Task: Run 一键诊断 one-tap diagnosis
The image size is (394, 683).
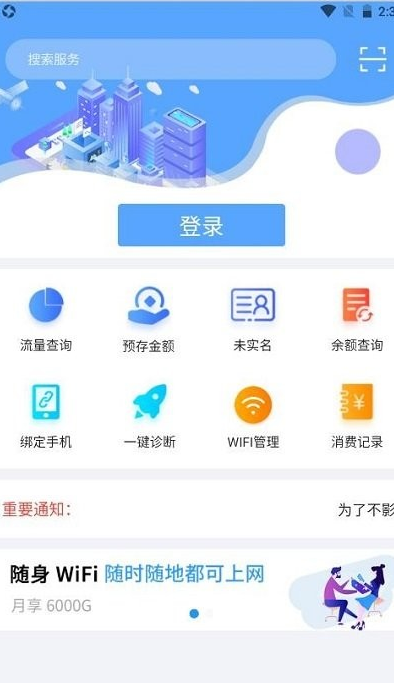Action: click(x=149, y=416)
